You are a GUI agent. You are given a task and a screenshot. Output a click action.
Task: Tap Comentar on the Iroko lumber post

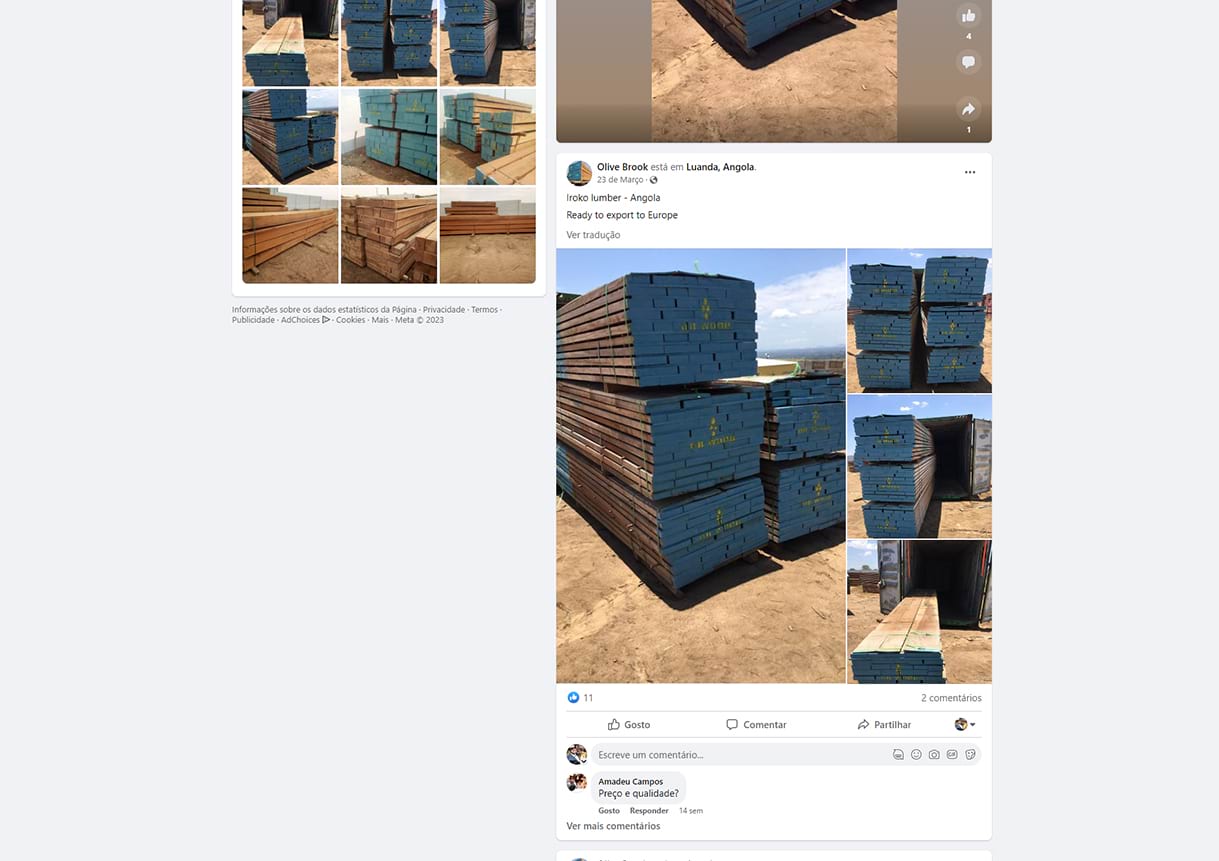point(756,725)
